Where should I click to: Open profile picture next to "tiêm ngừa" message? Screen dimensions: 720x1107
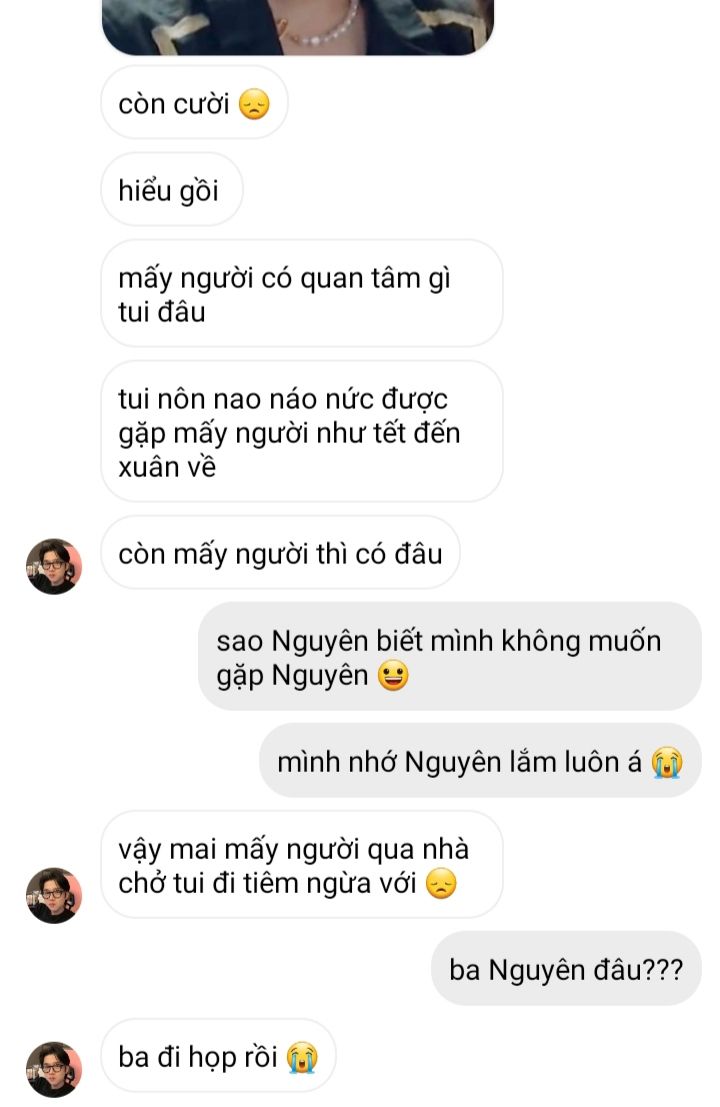tap(53, 894)
